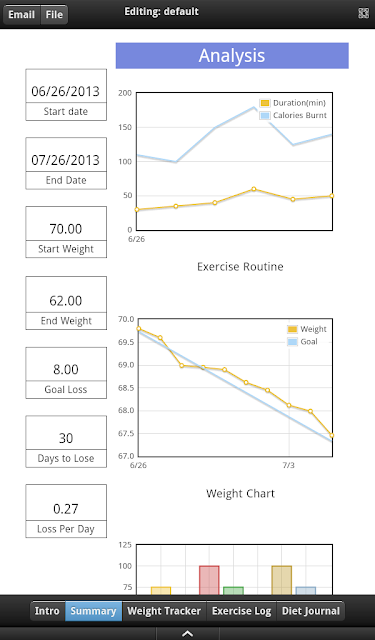Open the File menu
Screen dimensions: 375x640
tap(54, 15)
